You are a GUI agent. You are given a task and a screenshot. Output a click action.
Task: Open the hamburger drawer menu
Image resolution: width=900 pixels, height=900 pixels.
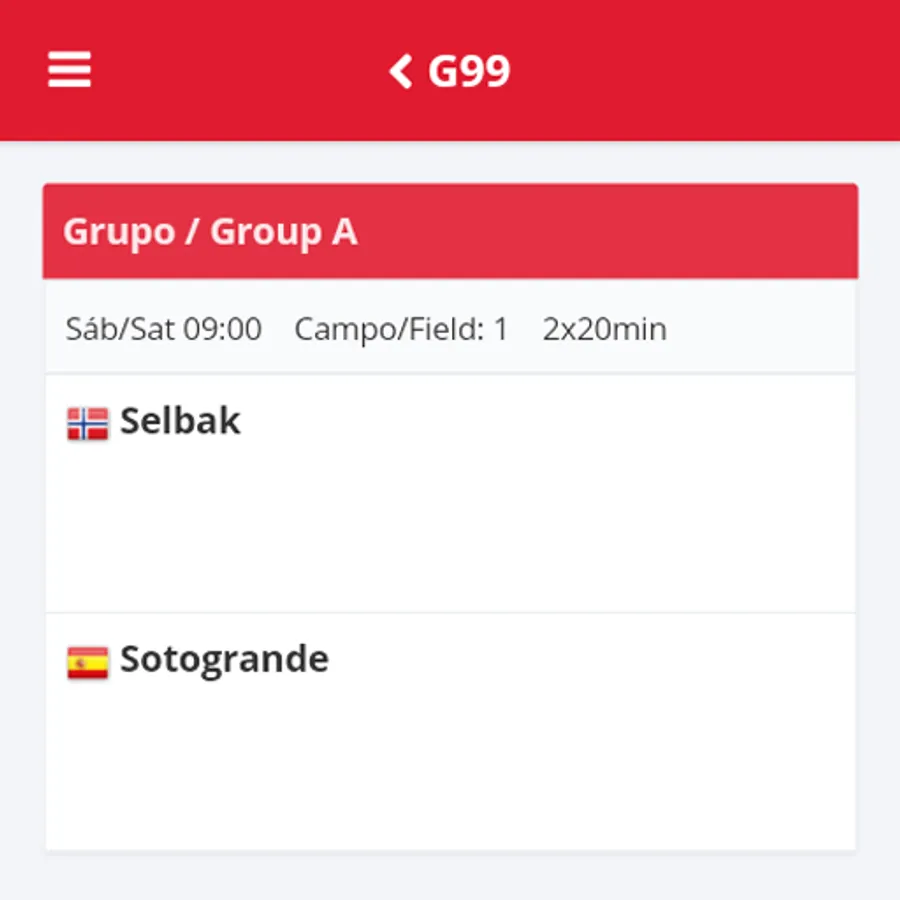69,70
